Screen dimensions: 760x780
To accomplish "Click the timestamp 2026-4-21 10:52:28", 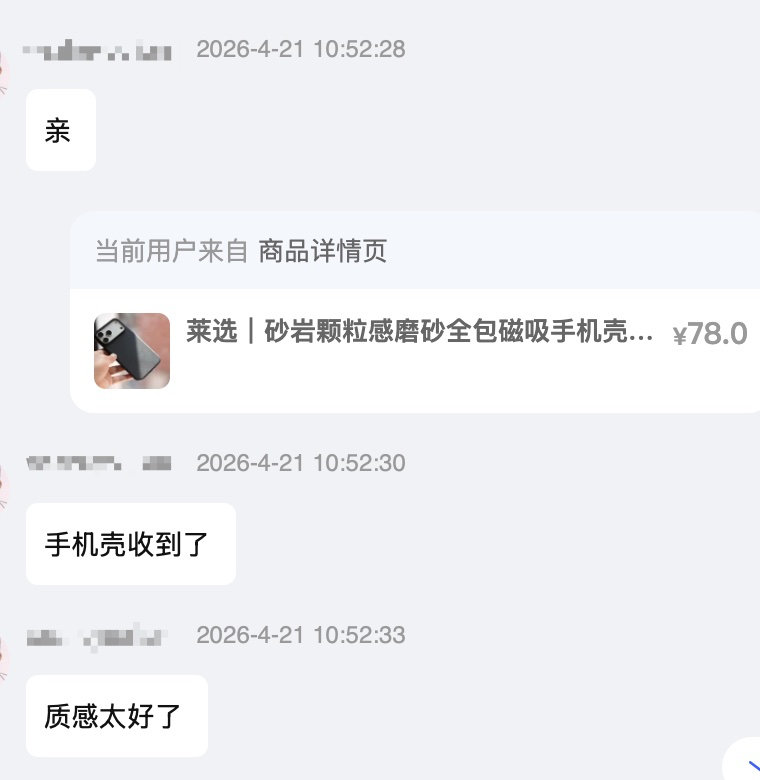I will point(300,49).
